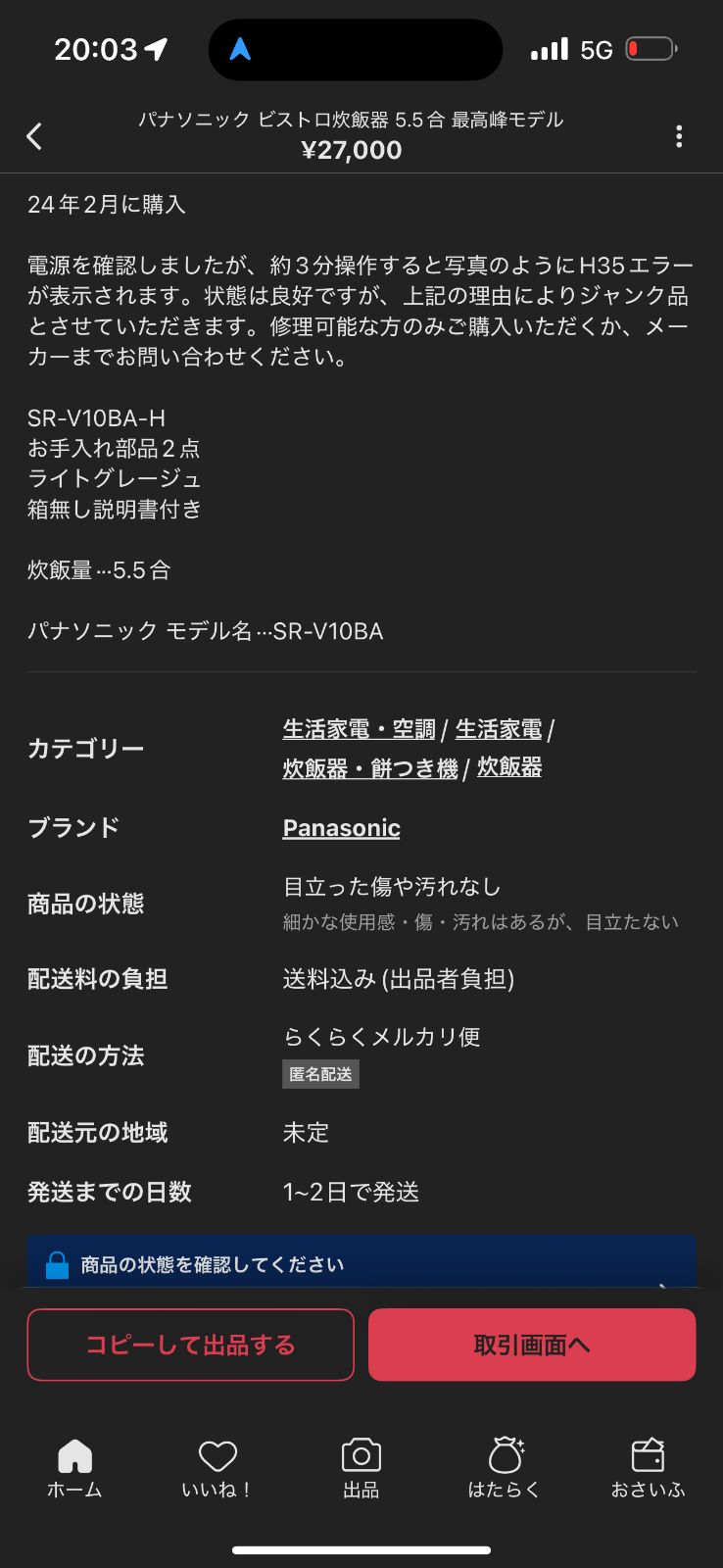Image resolution: width=723 pixels, height=1568 pixels.
Task: Open the 生活家電・空調 category link
Action: coord(359,729)
